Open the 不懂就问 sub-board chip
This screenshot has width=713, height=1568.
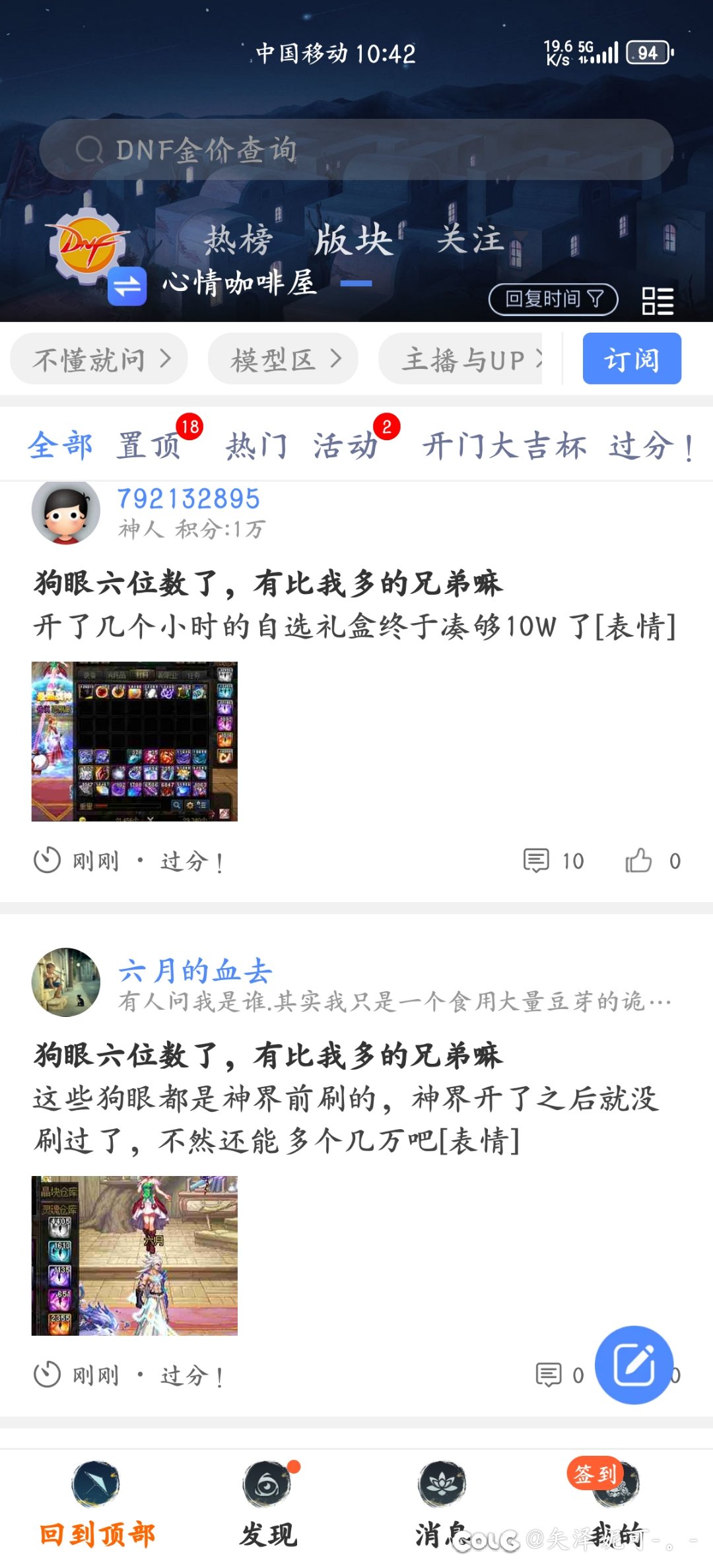coord(99,359)
